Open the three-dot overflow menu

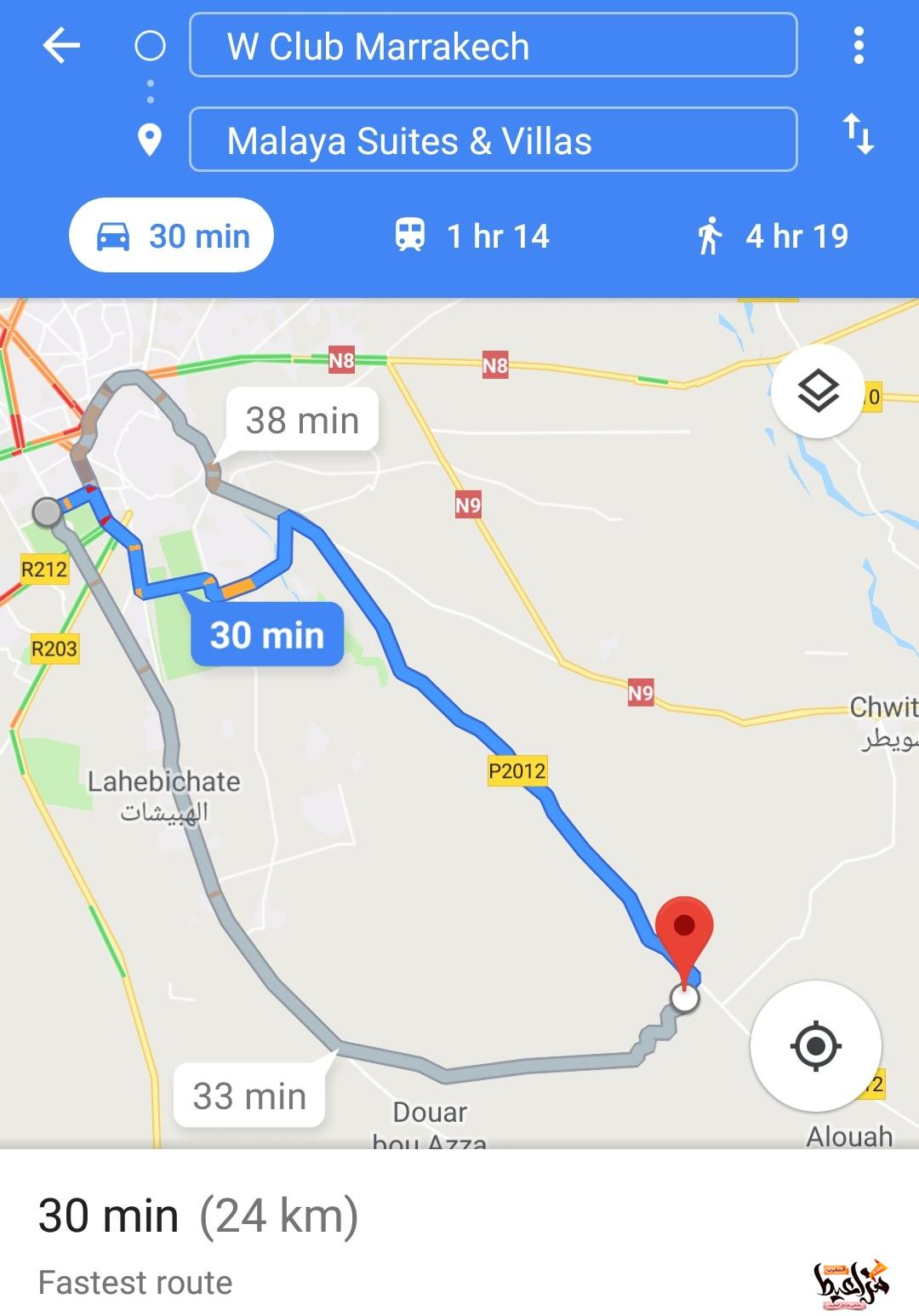click(859, 46)
